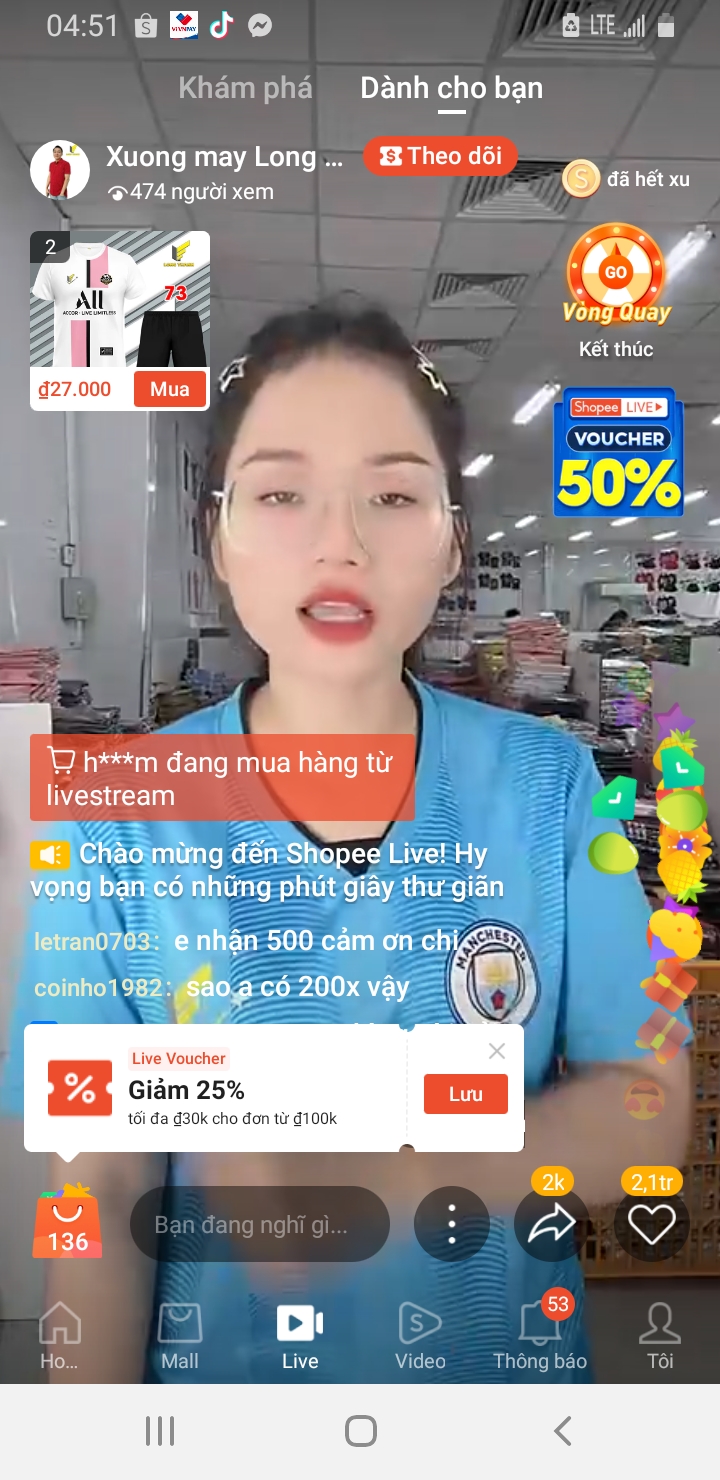The image size is (720, 1480).
Task: Share this livestream
Action: coord(552,1222)
